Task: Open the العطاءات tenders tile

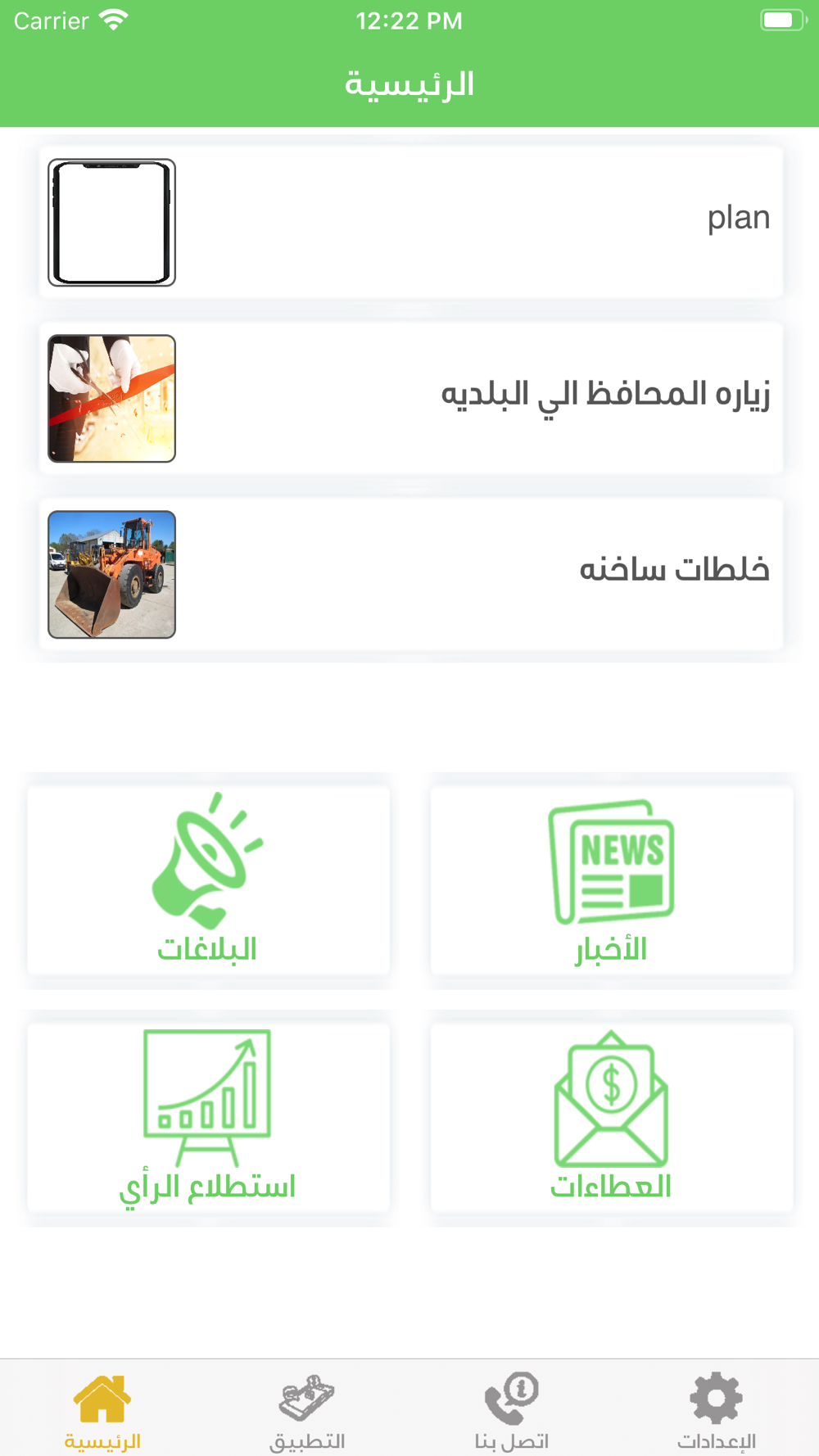Action: point(612,1117)
